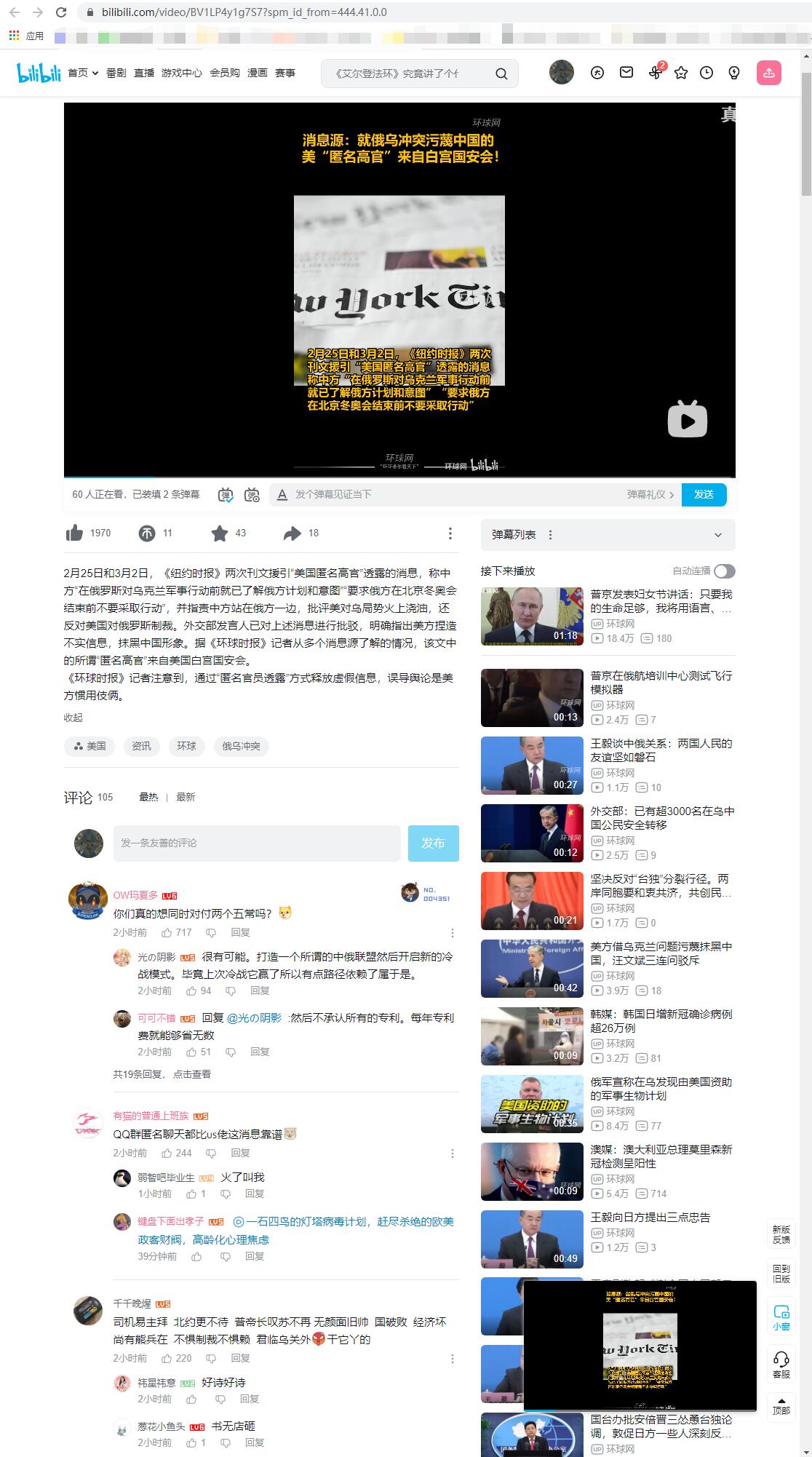The width and height of the screenshot is (812, 1457).
Task: Select the 俄乌冲突 tag chip
Action: (x=241, y=746)
